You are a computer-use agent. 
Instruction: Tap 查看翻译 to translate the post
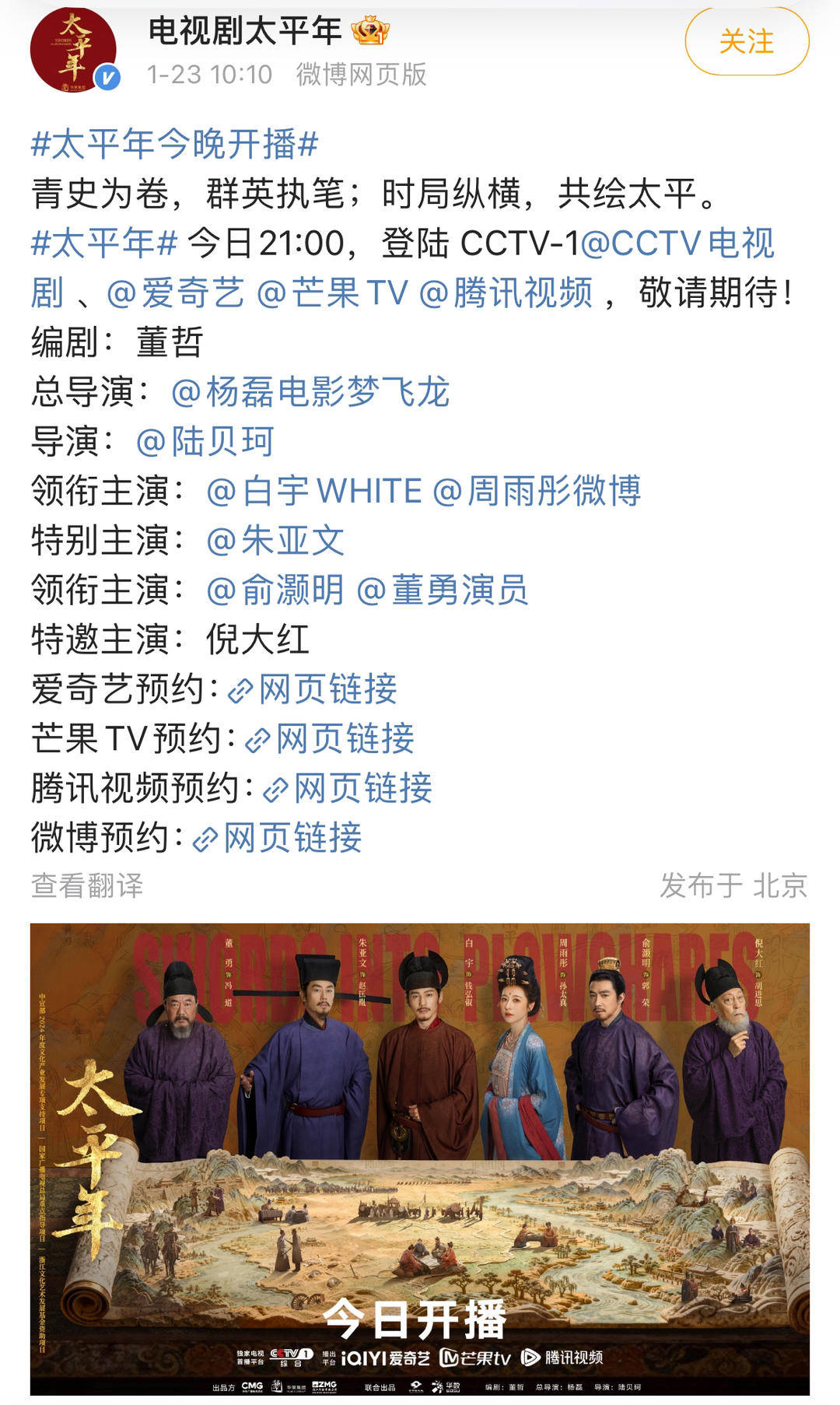click(x=87, y=885)
